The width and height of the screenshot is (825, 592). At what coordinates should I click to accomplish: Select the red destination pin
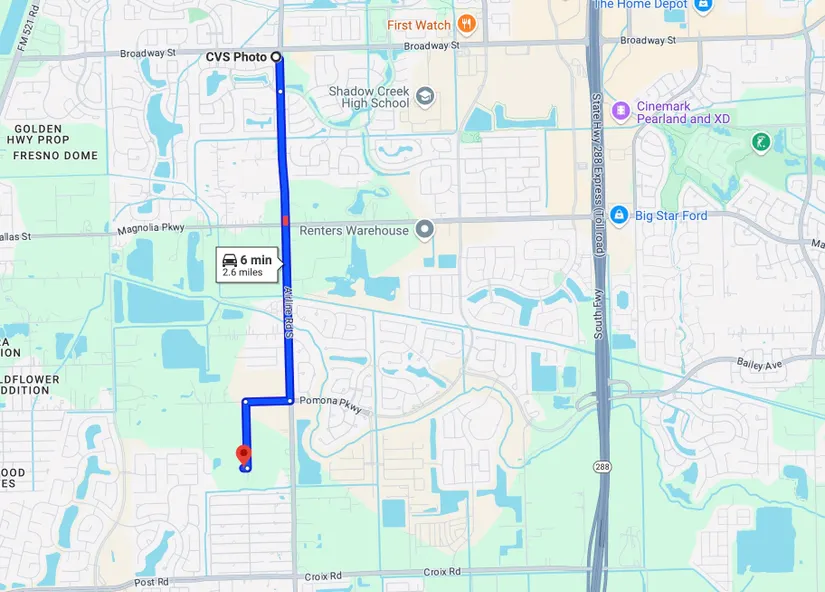tap(242, 455)
